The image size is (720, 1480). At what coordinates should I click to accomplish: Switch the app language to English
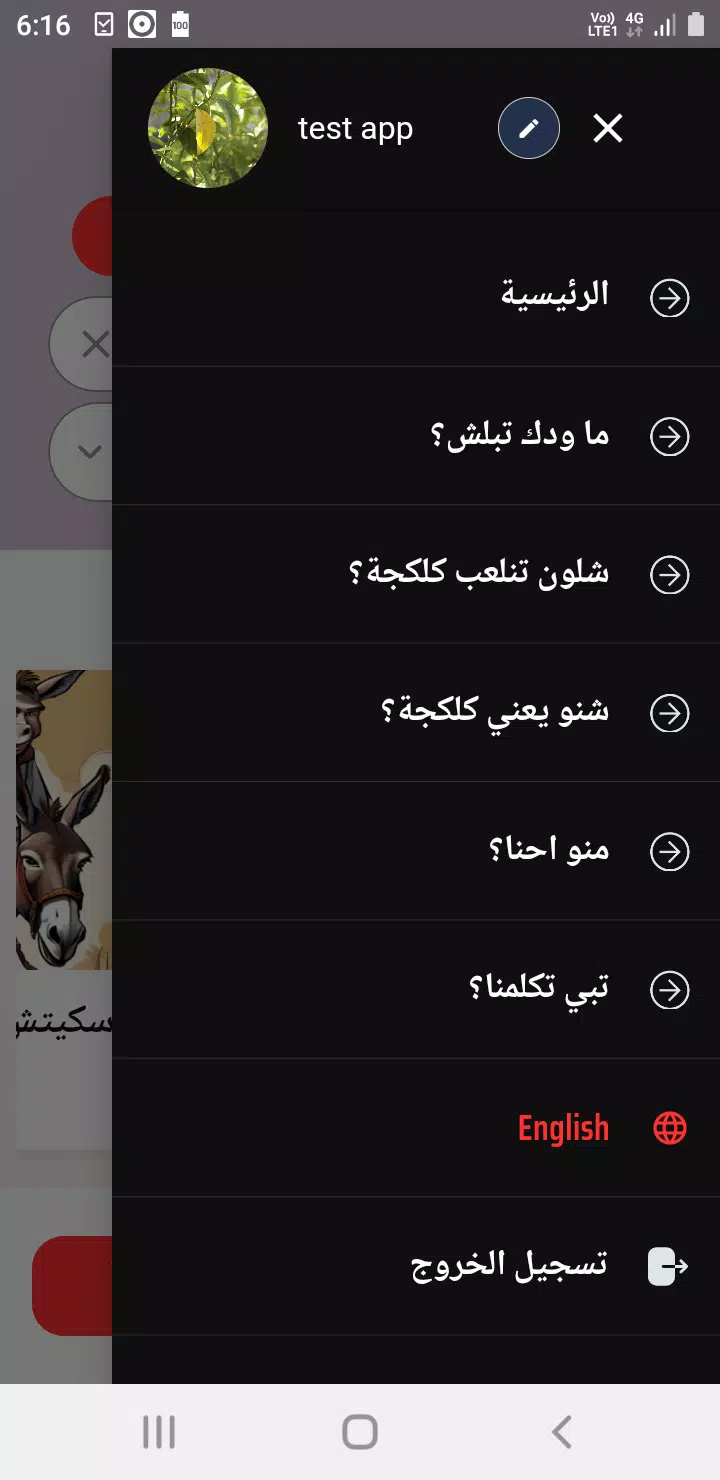tap(563, 1127)
